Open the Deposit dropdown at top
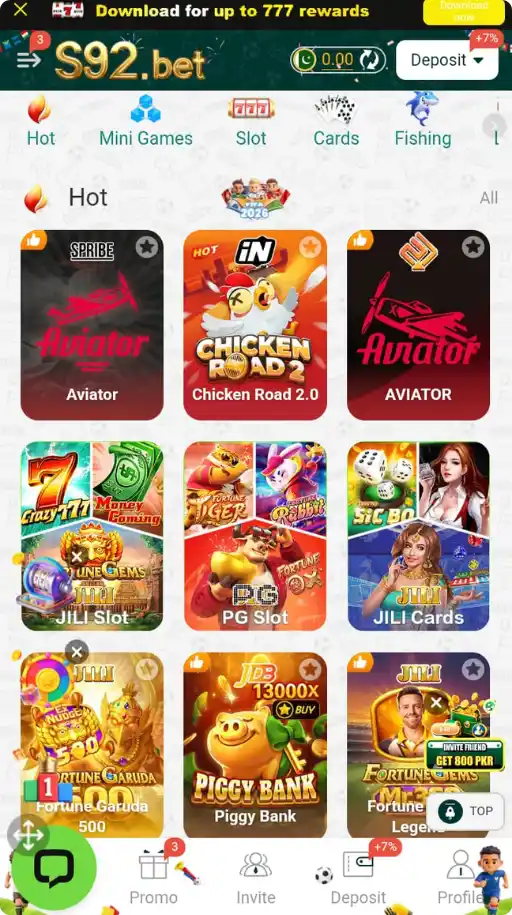 click(x=447, y=60)
